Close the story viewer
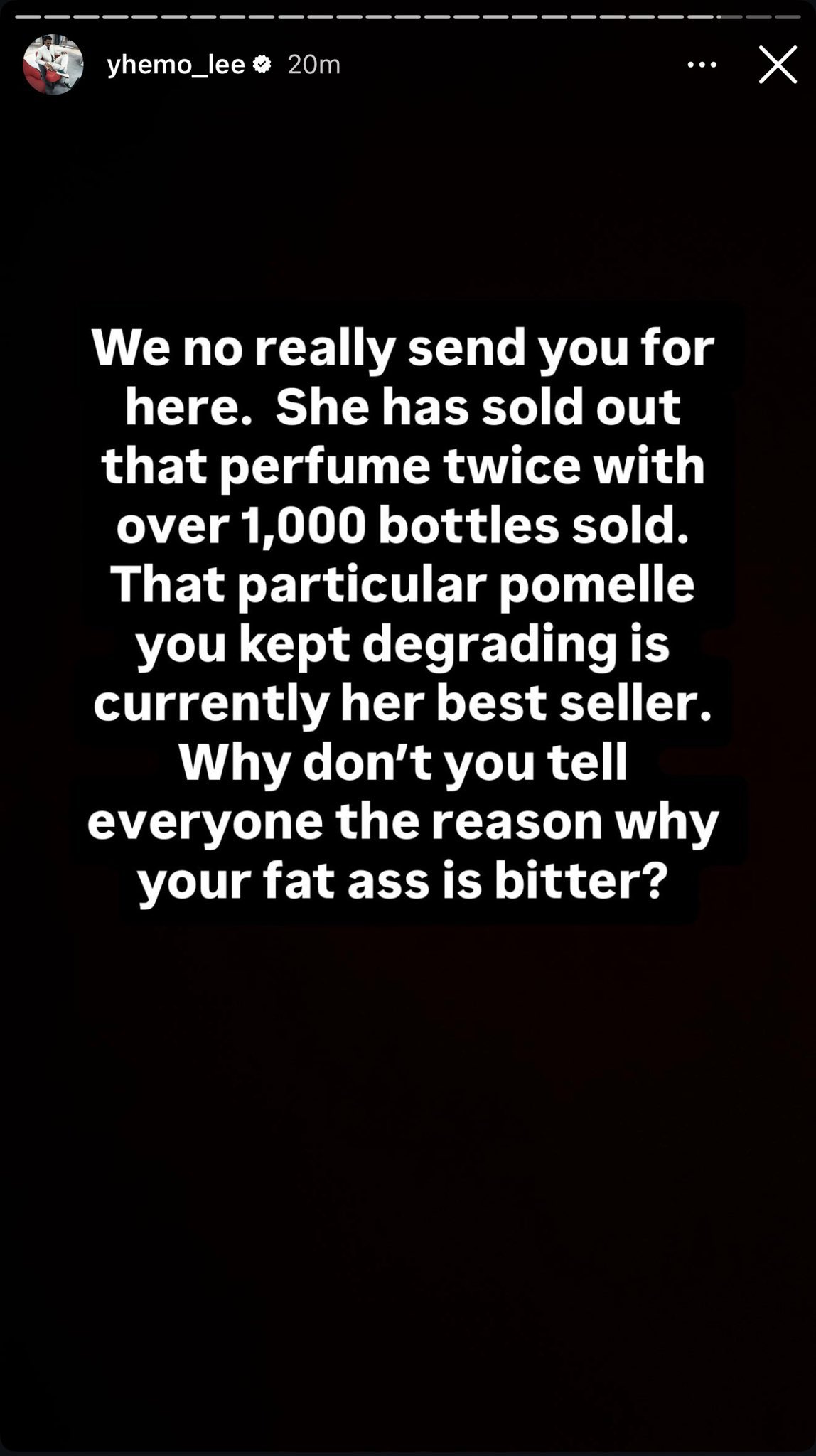This screenshot has width=816, height=1456. (777, 65)
